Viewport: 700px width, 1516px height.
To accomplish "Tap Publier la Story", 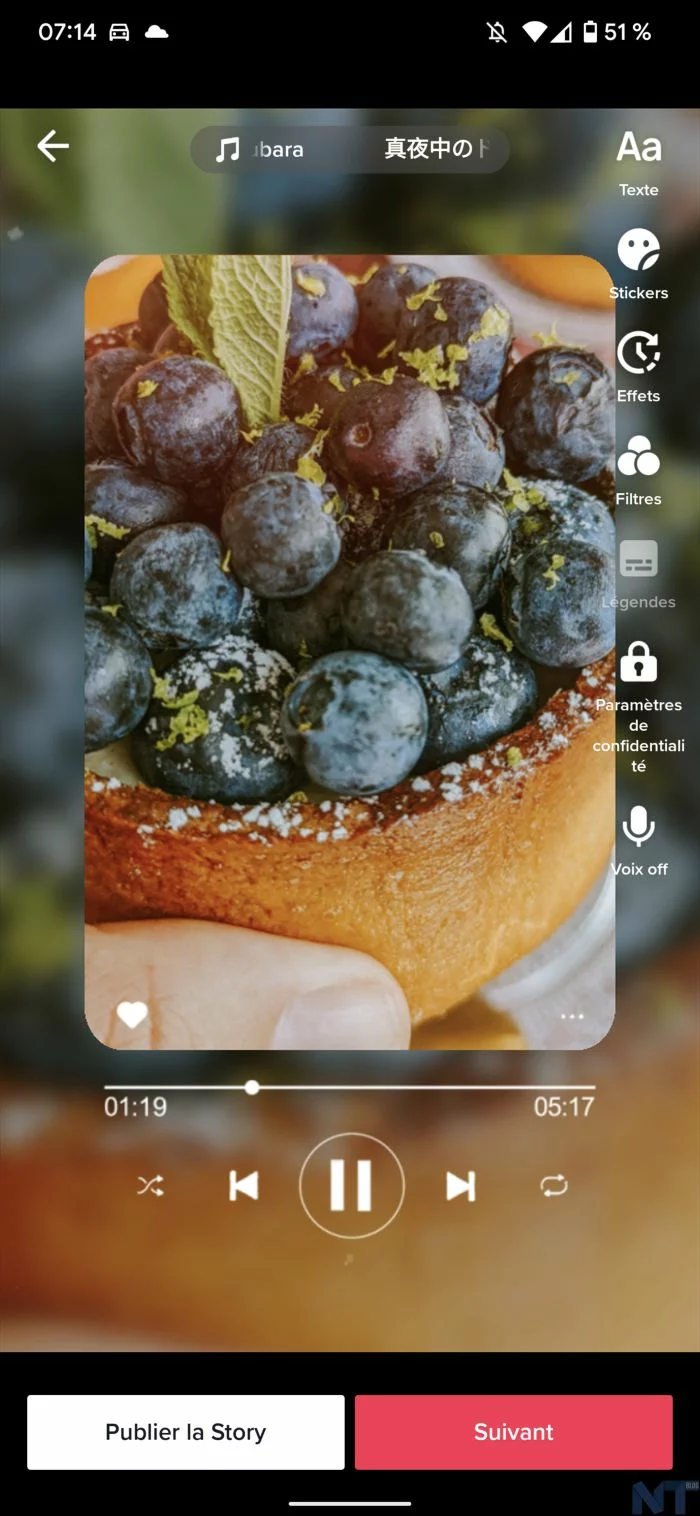I will tap(186, 1432).
